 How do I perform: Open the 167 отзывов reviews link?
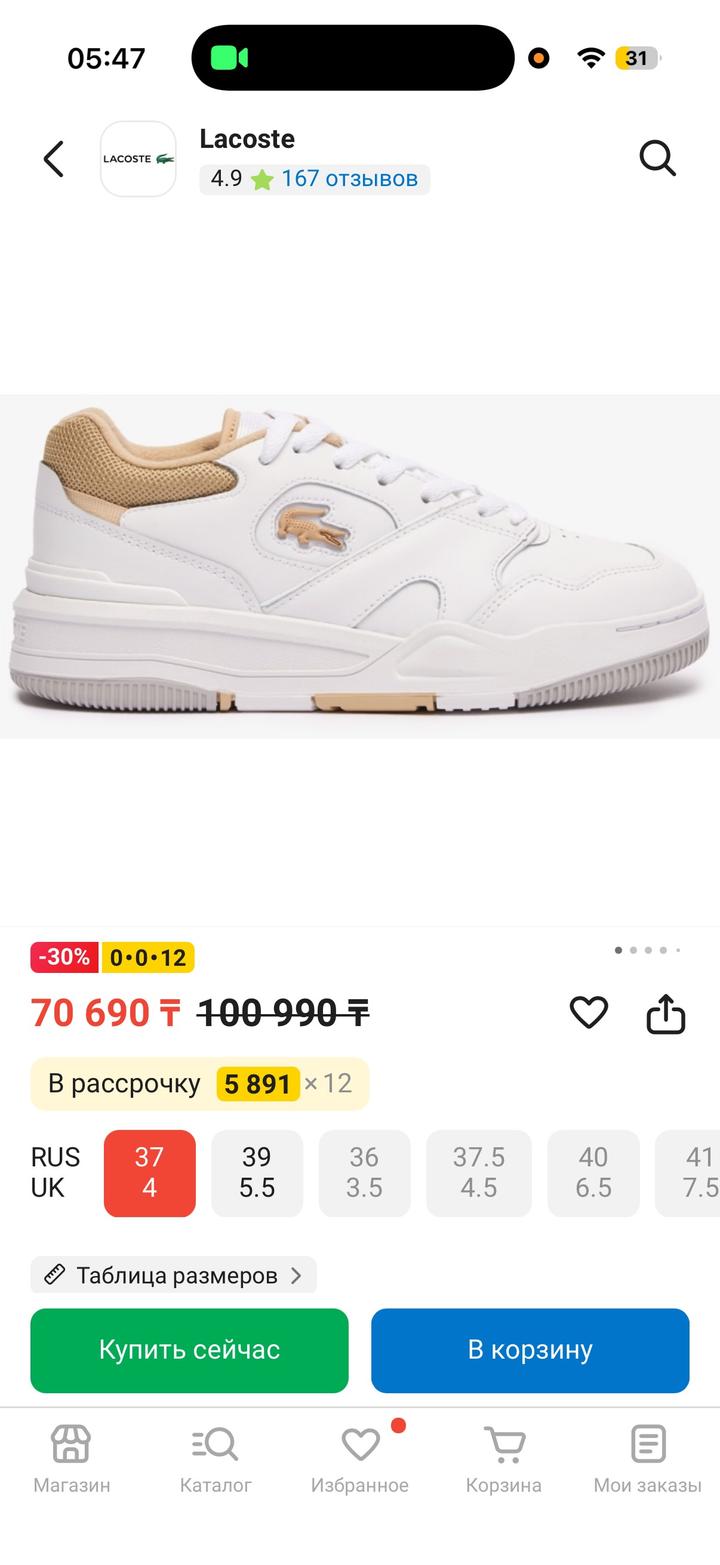click(348, 179)
